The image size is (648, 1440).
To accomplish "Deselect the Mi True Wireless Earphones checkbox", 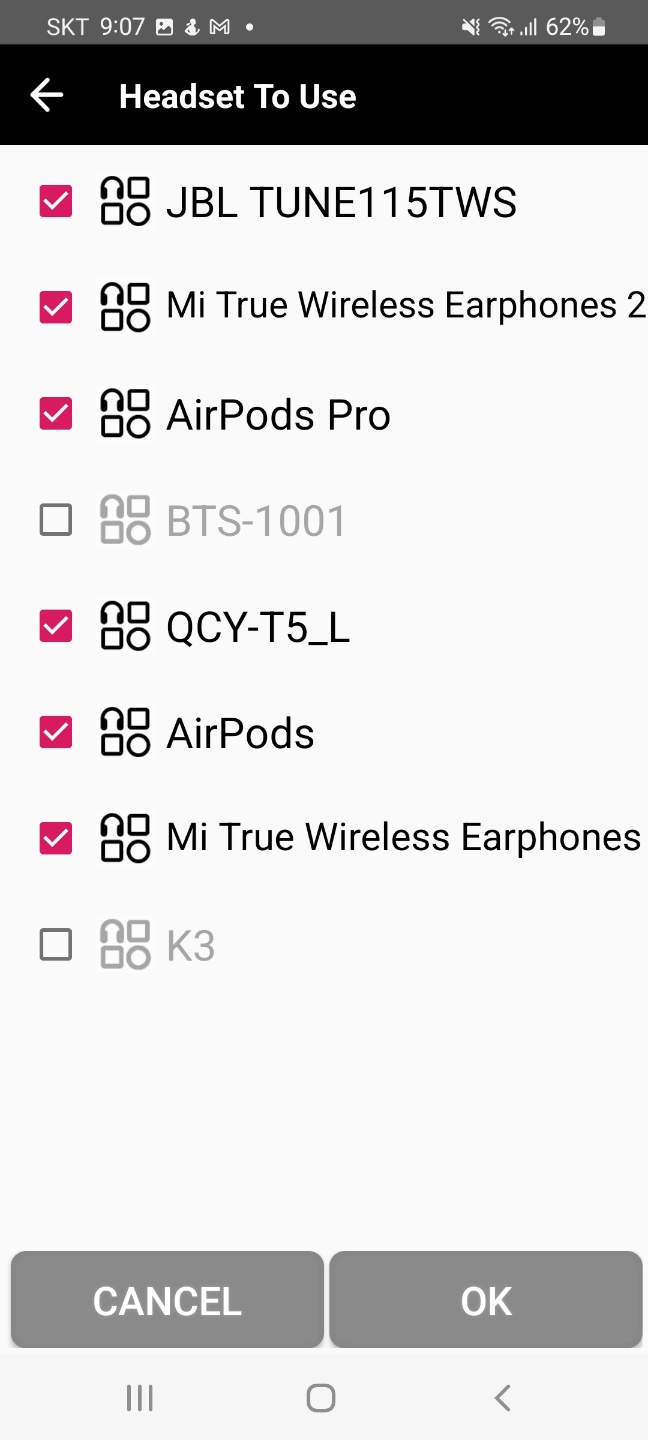I will coord(56,838).
